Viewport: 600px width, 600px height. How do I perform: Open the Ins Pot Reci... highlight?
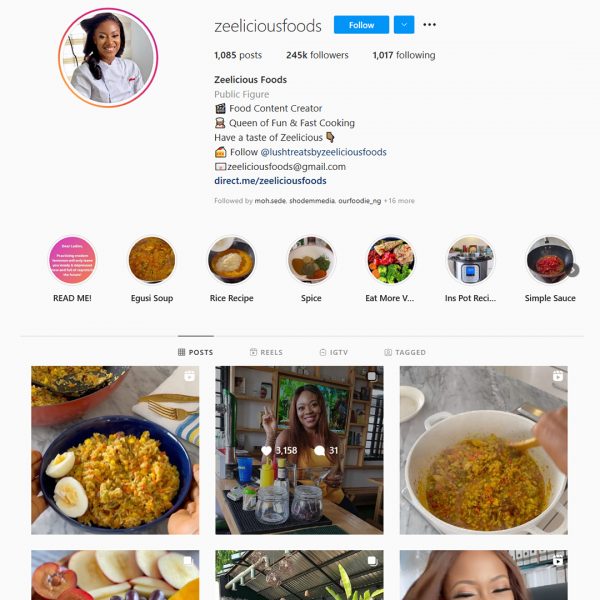[x=470, y=261]
